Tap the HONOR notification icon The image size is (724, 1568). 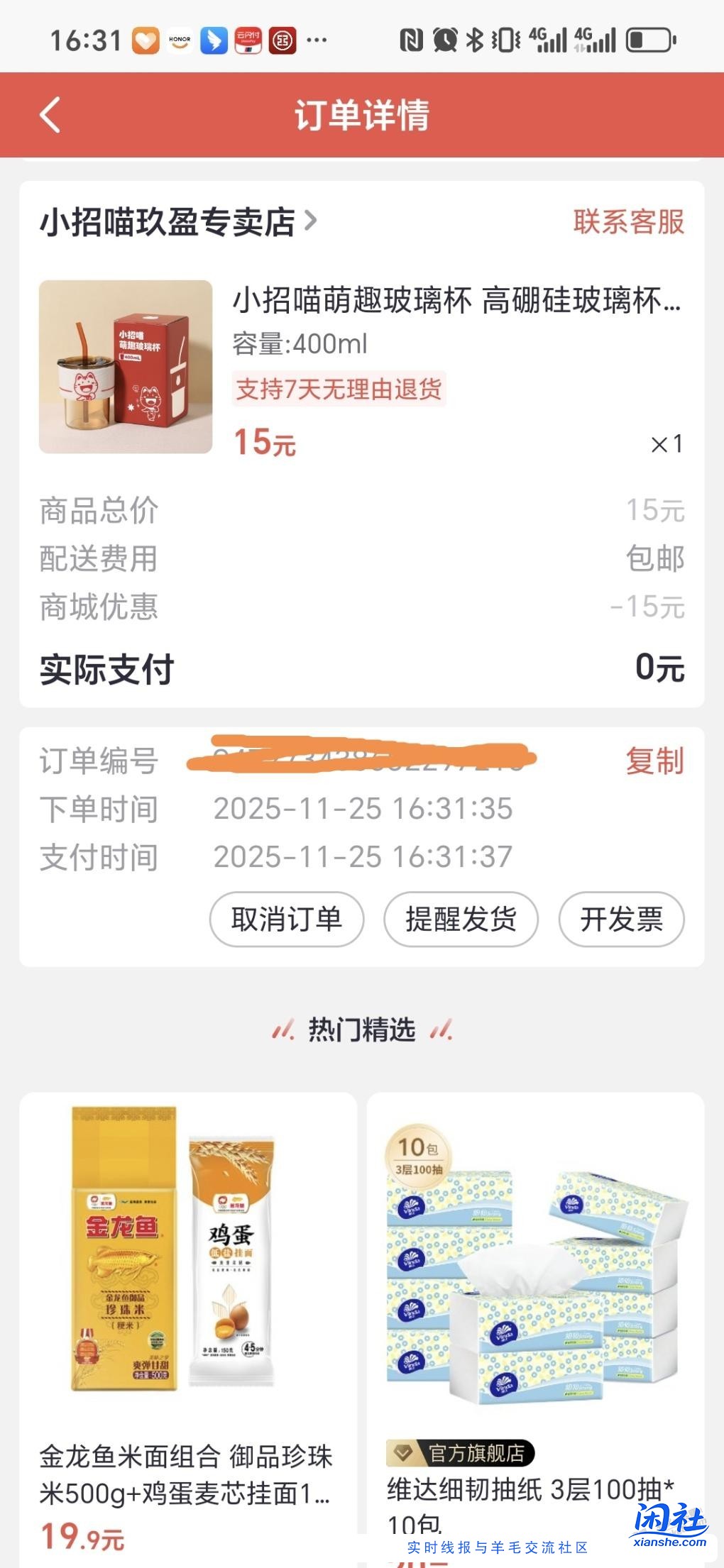[x=180, y=41]
